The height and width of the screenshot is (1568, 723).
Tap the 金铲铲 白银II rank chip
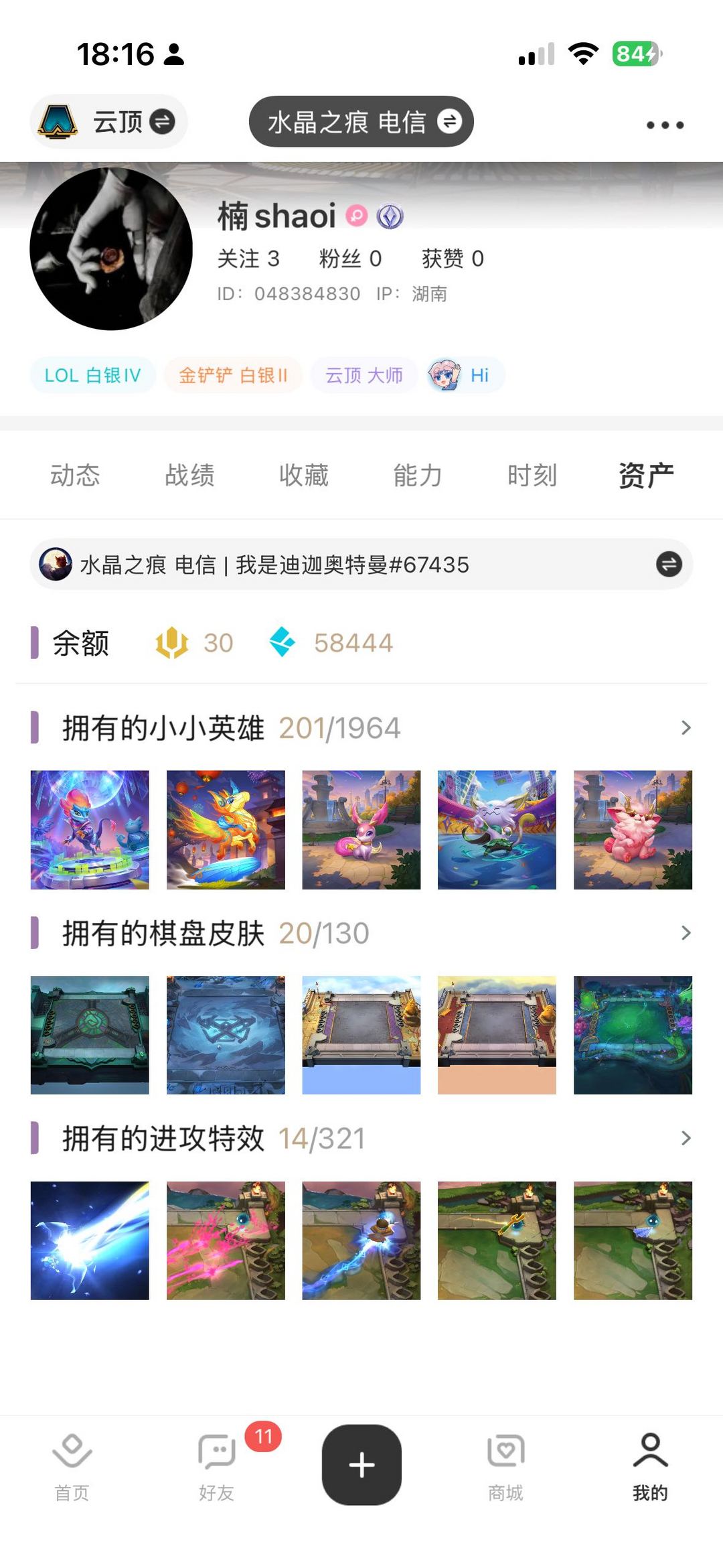(x=233, y=375)
